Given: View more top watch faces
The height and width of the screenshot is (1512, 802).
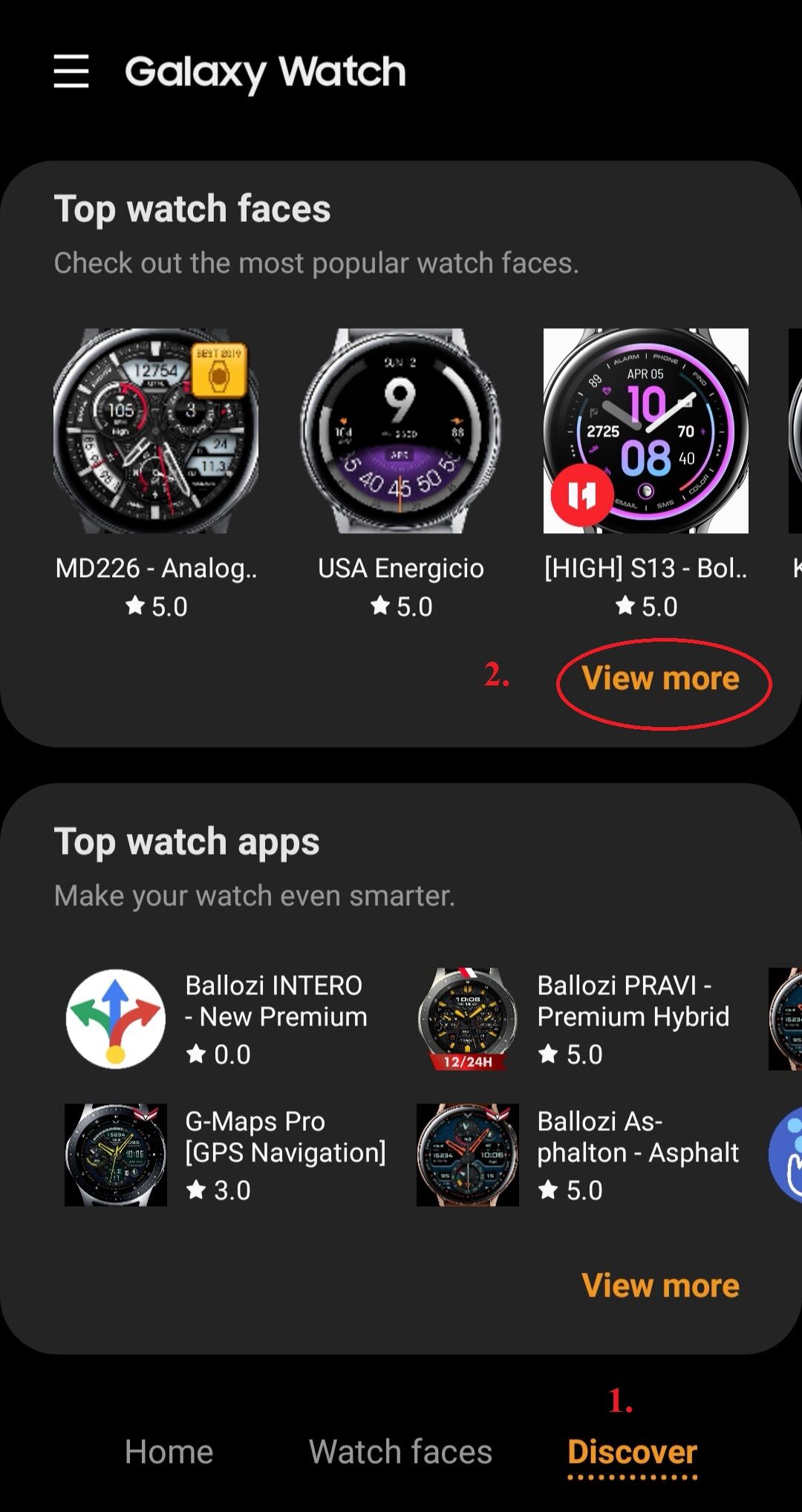Looking at the screenshot, I should tap(660, 679).
